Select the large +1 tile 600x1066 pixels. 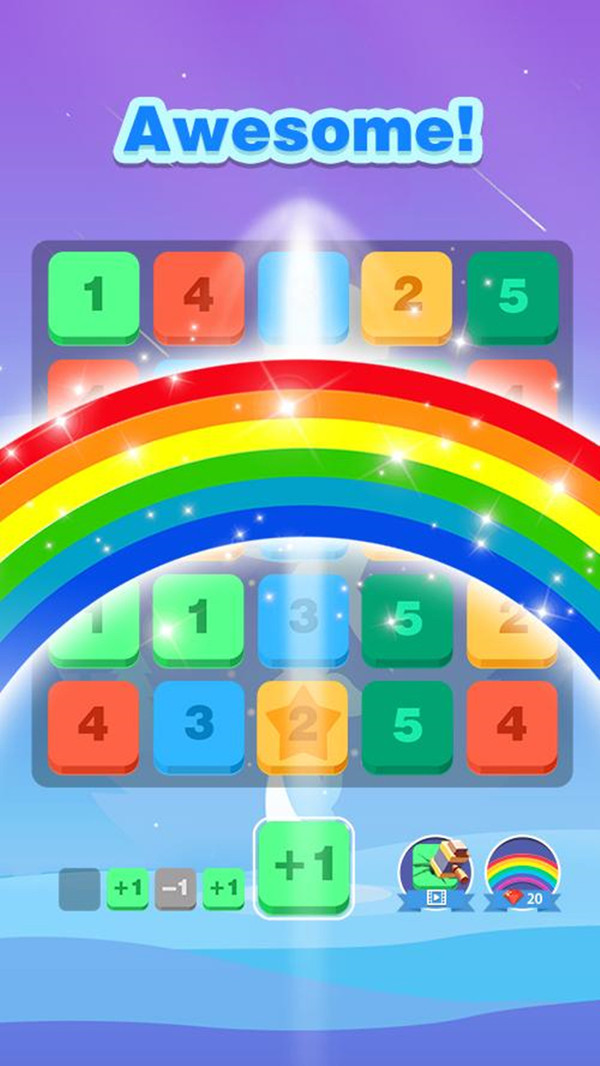pyautogui.click(x=304, y=866)
